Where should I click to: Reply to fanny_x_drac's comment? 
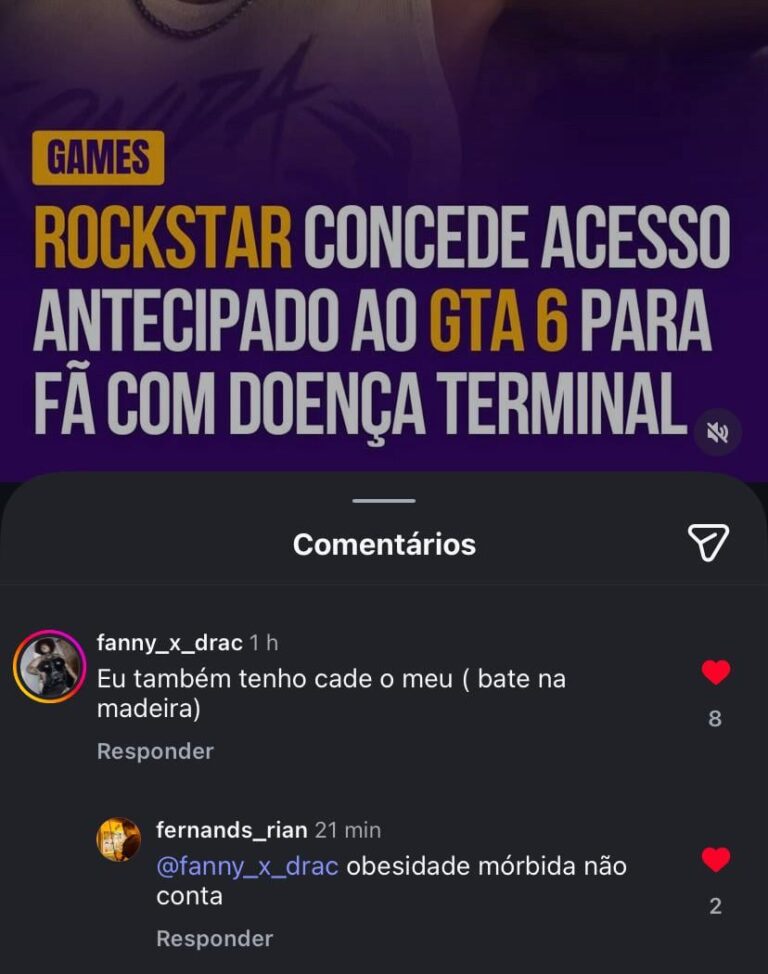[x=155, y=751]
